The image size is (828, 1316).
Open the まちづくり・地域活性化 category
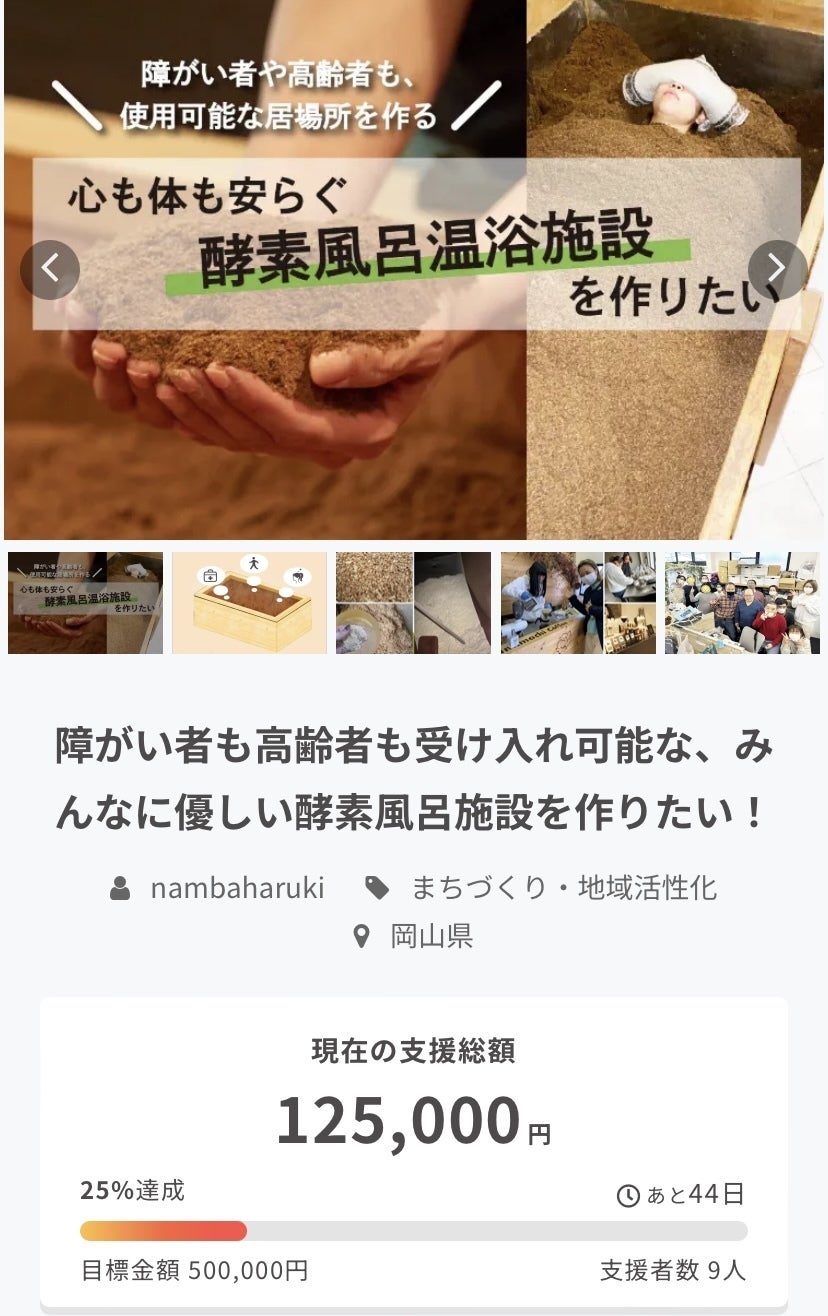[563, 887]
